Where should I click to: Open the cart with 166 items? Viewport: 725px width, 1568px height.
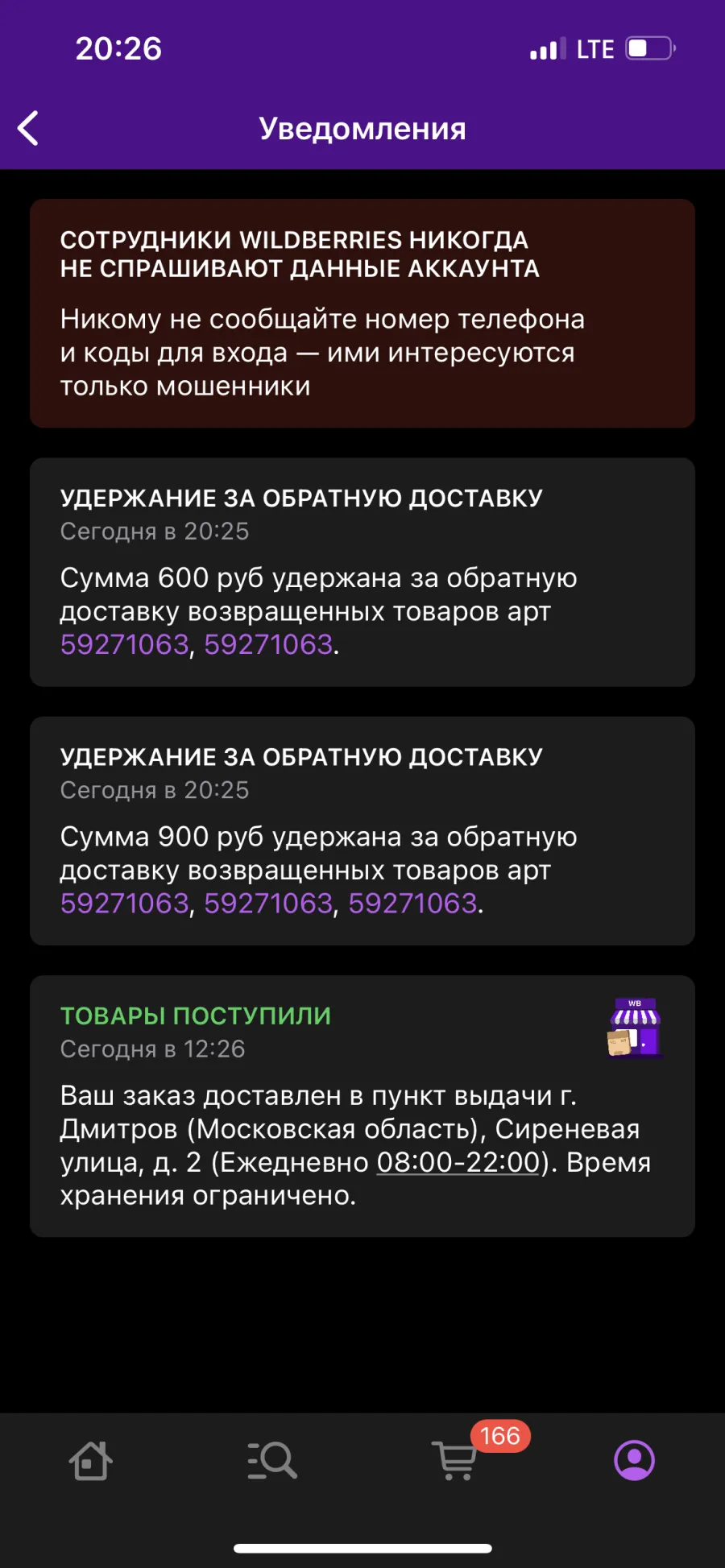click(x=455, y=1460)
